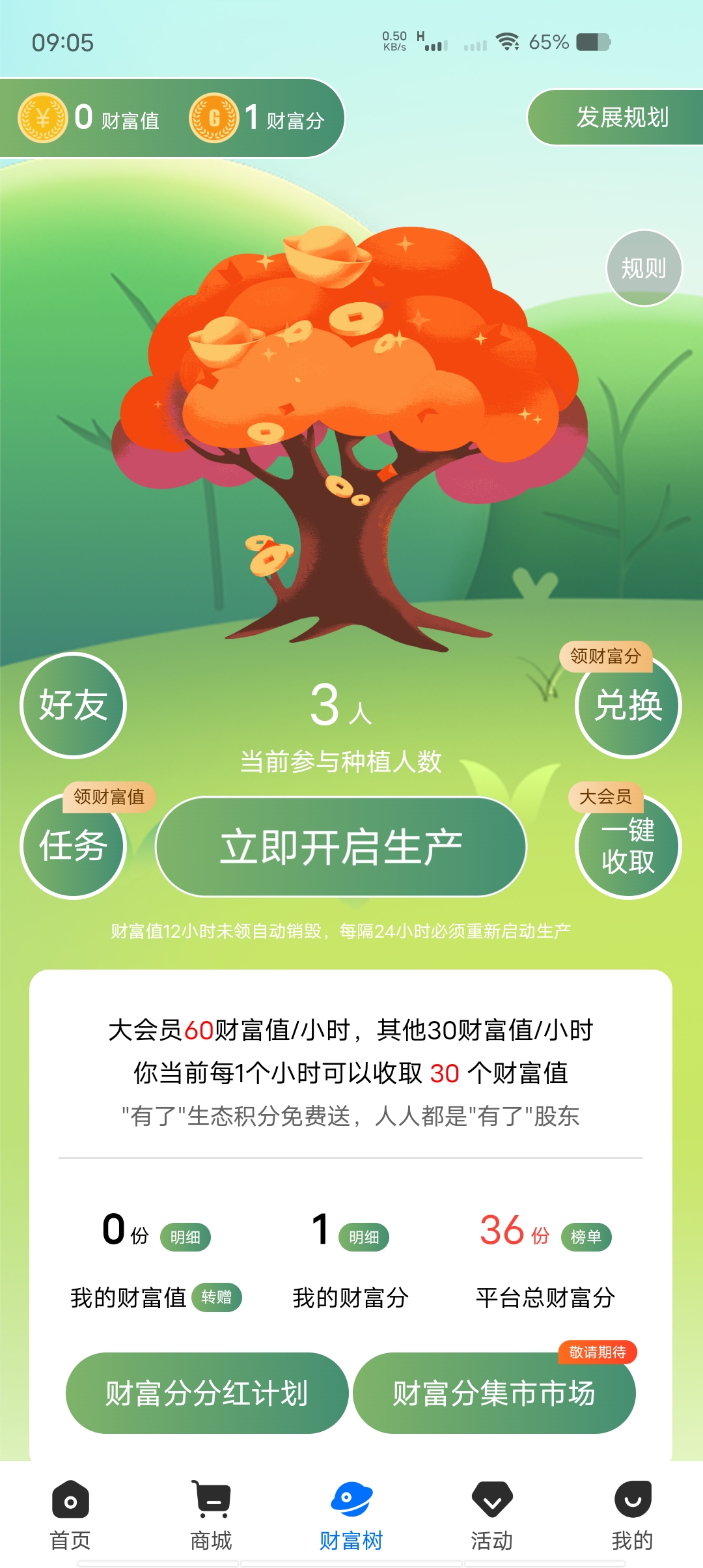Open 财富分分红计划
Screen dimensions: 703x1568
coord(207,1393)
